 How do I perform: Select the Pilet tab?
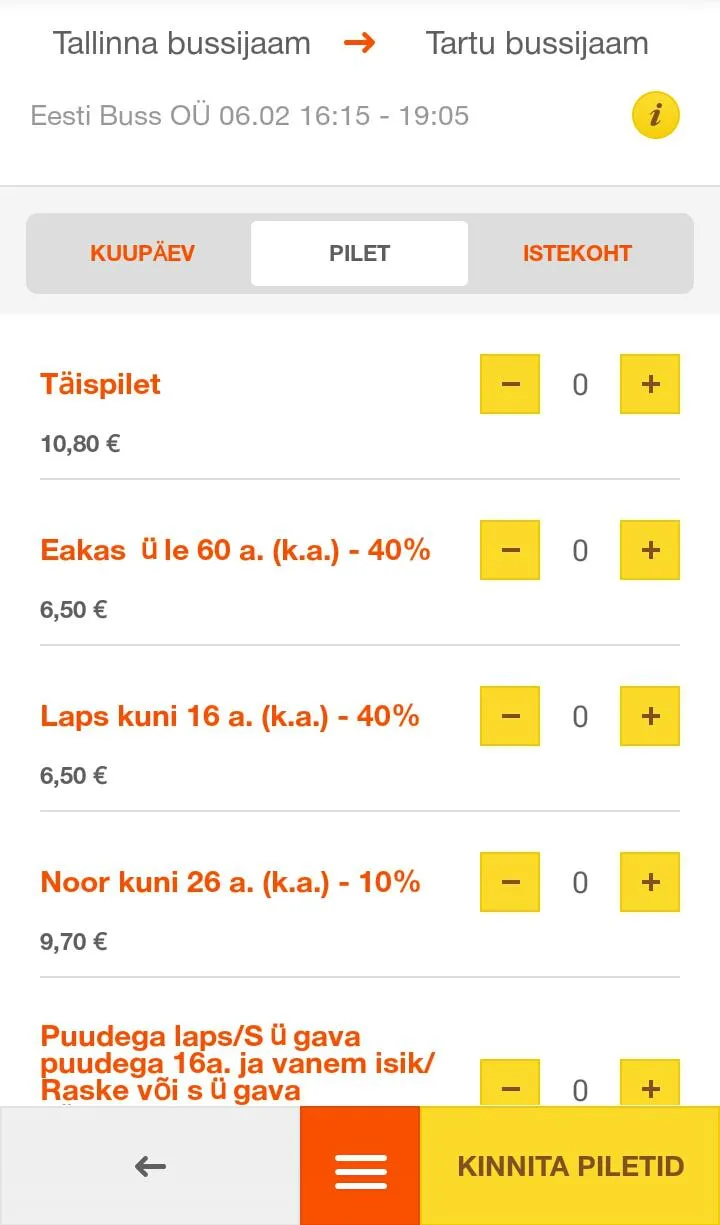(359, 254)
